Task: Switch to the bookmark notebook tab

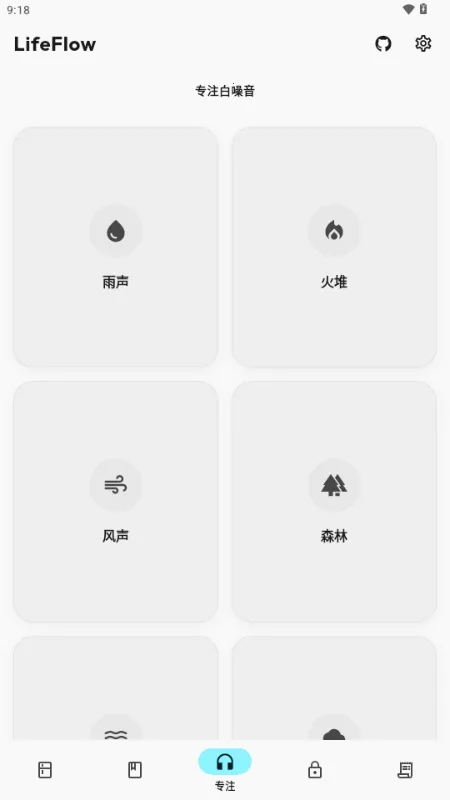Action: [x=135, y=770]
